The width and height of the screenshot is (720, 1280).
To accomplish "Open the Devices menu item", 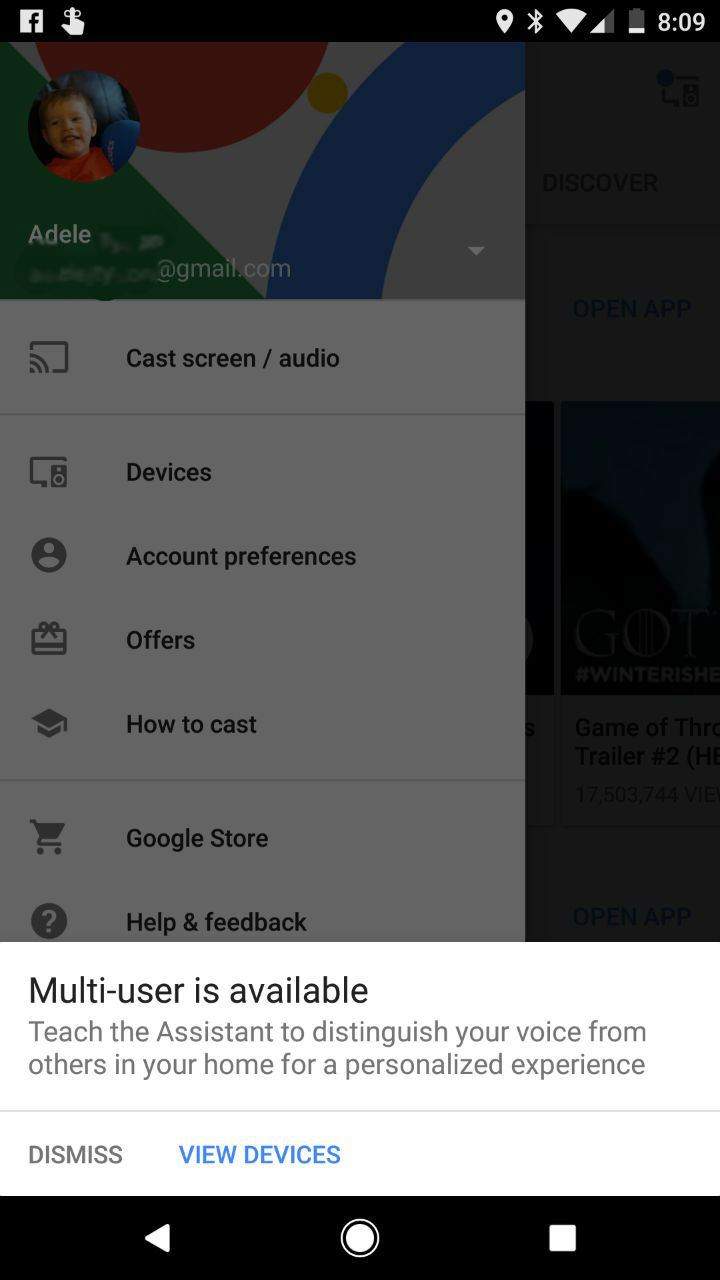I will [x=262, y=472].
